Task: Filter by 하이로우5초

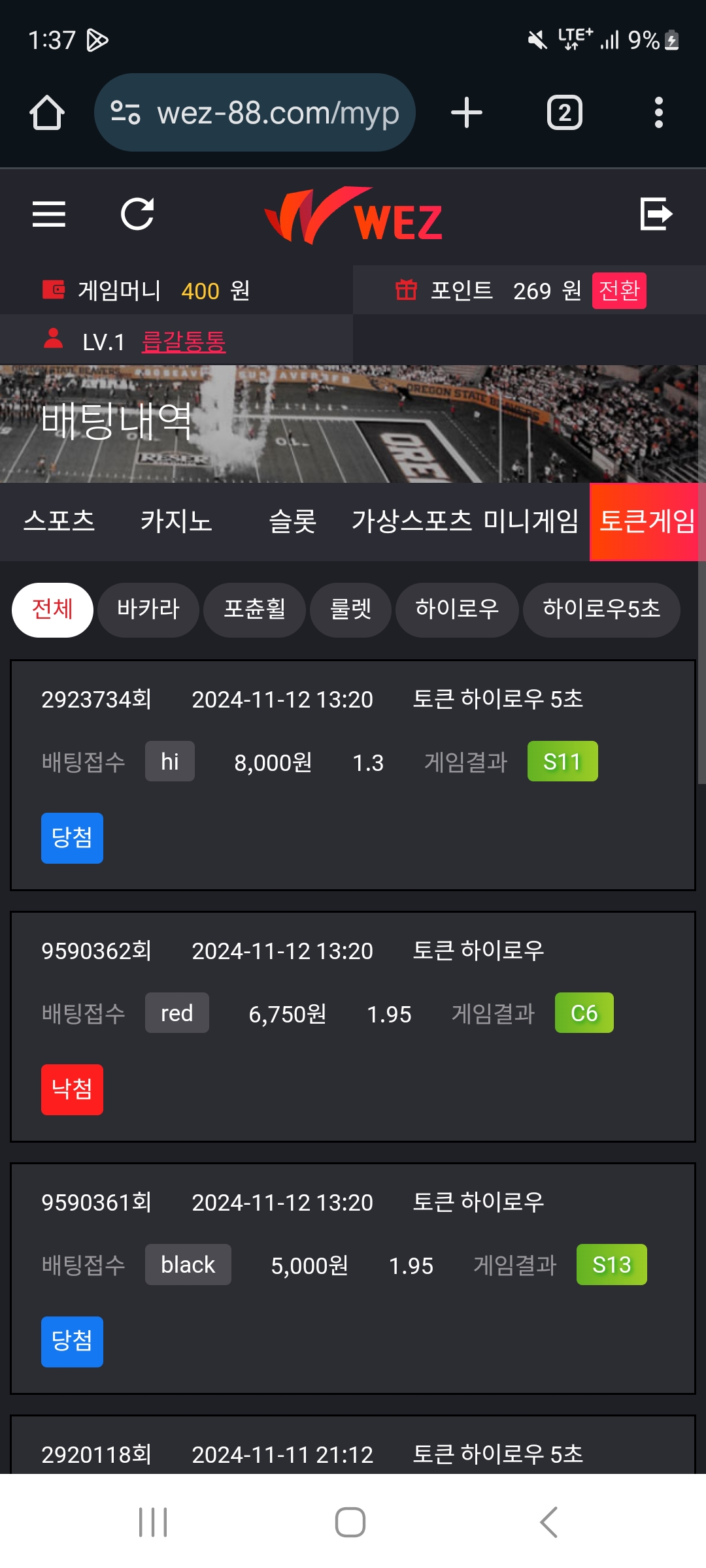Action: tap(601, 610)
